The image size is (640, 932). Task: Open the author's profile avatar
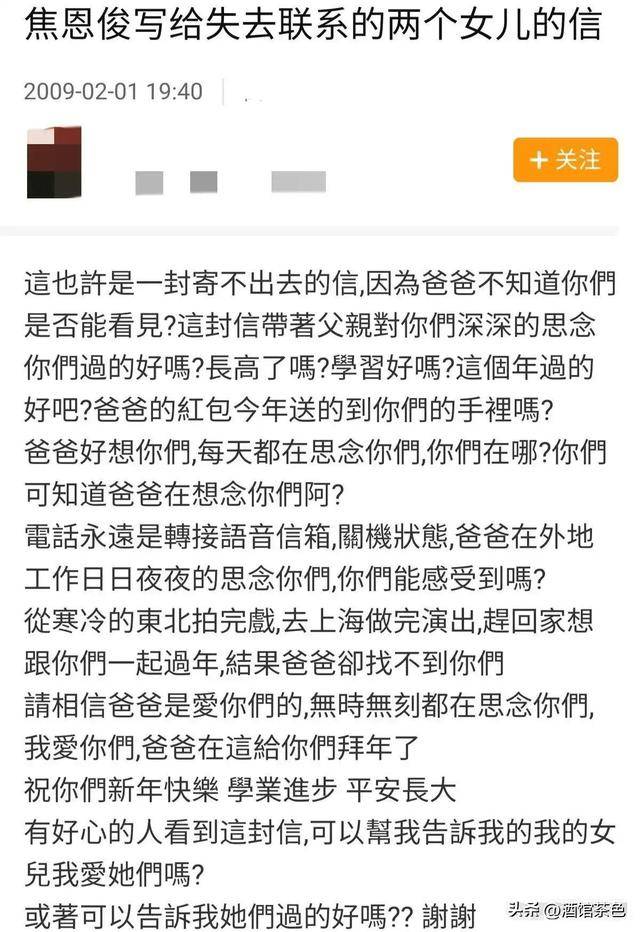[x=53, y=163]
